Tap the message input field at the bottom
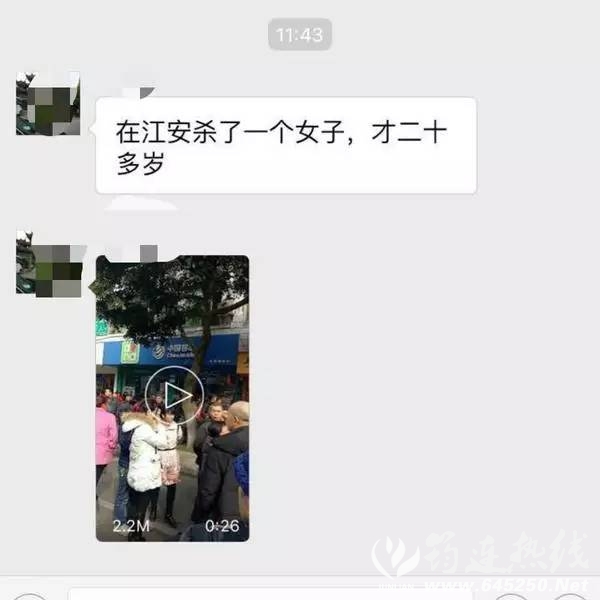 [x=270, y=594]
